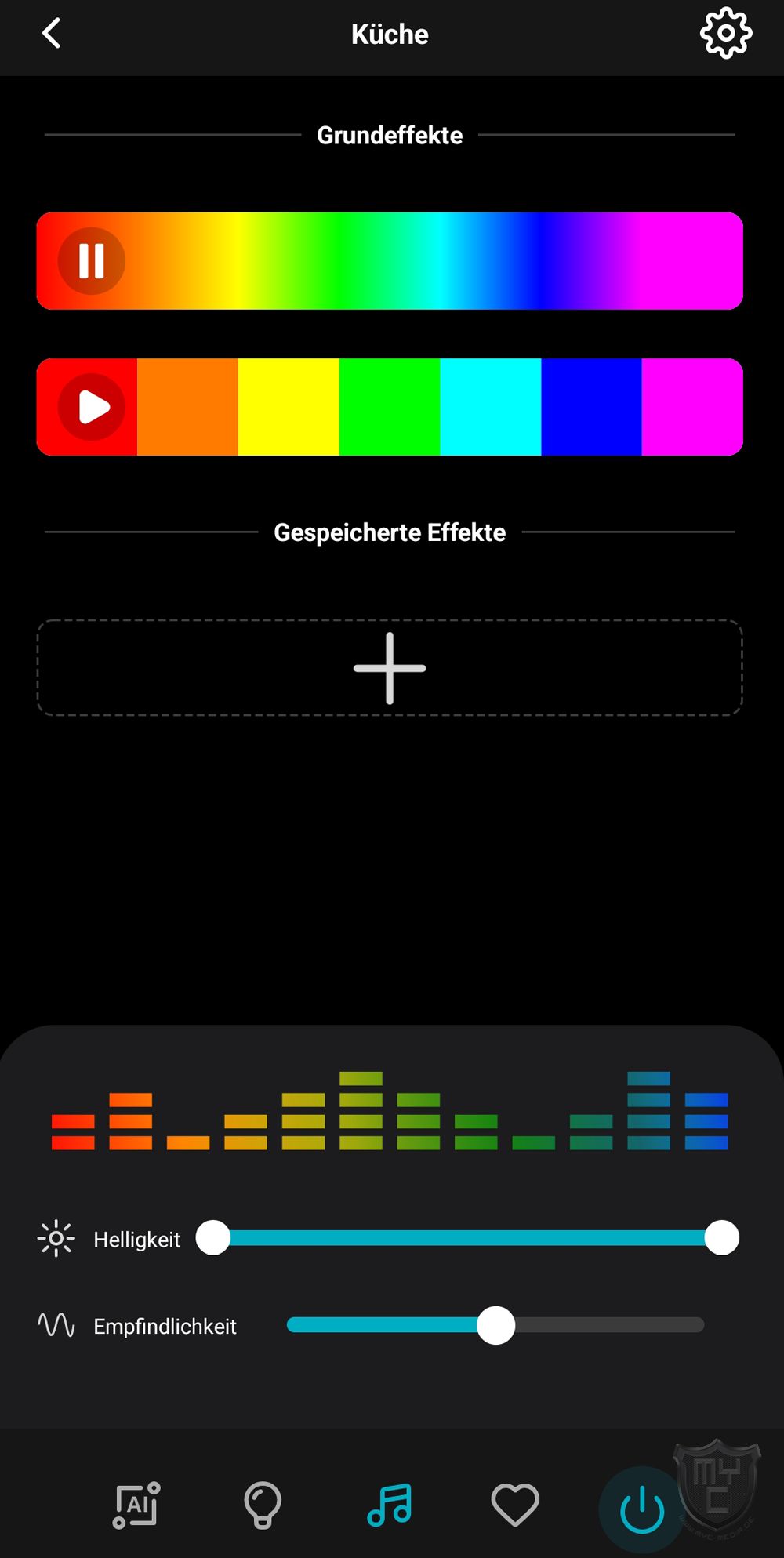Select the music note tab
This screenshot has height=1558, width=784.
[390, 1505]
